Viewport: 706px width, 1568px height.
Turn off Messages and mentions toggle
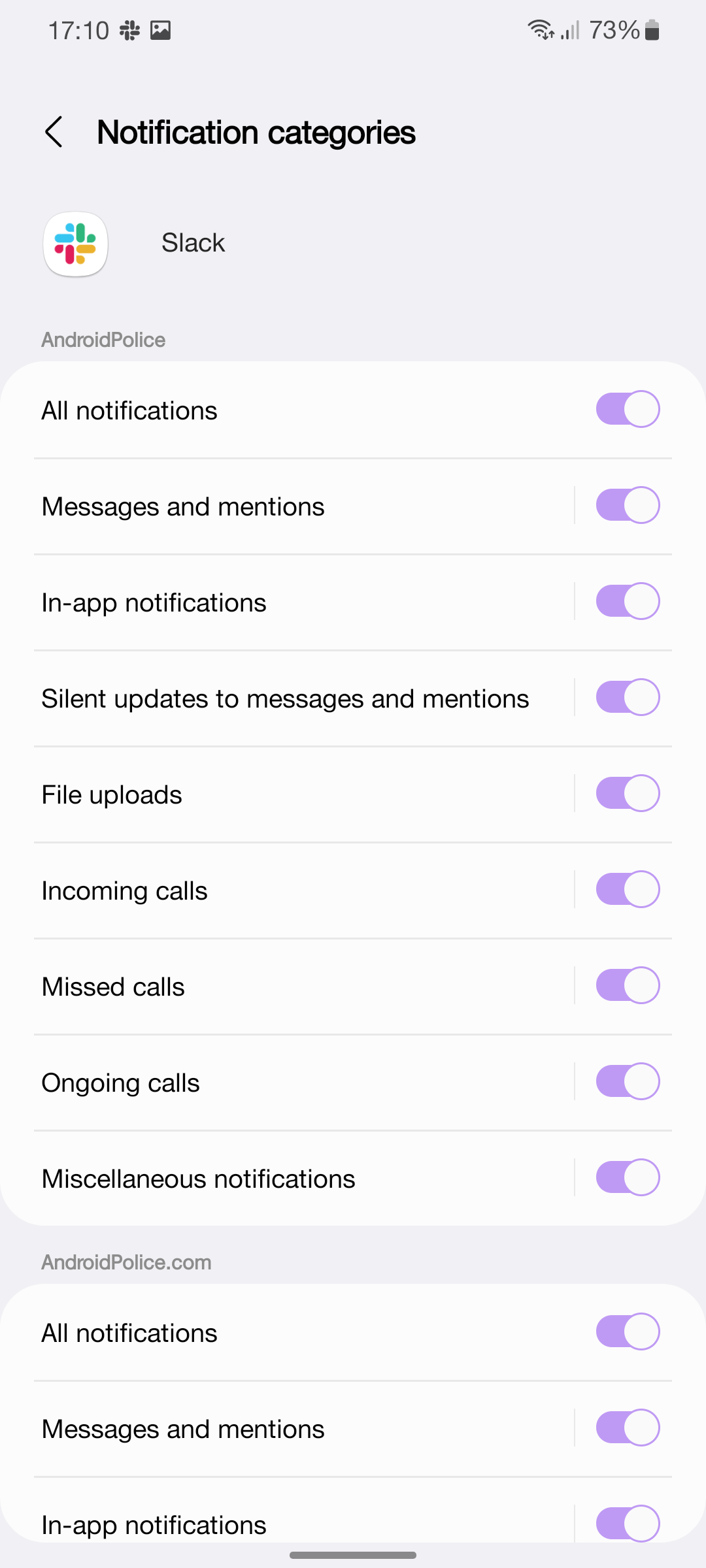(628, 504)
